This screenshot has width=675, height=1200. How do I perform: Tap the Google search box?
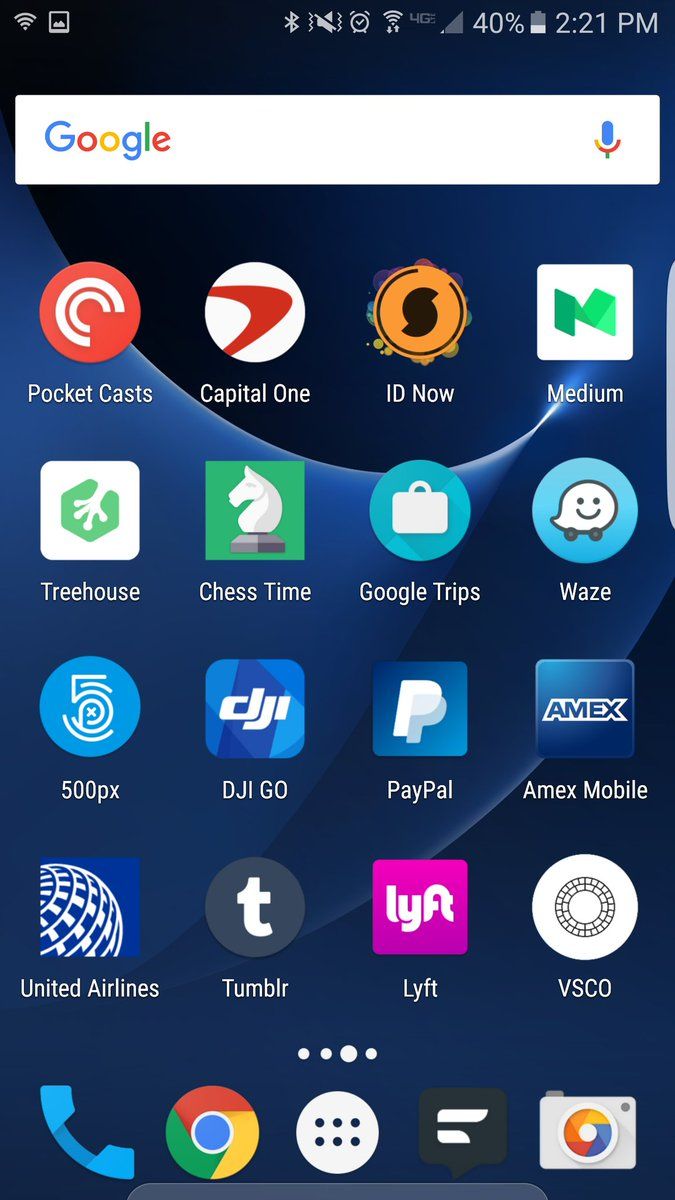click(x=300, y=140)
